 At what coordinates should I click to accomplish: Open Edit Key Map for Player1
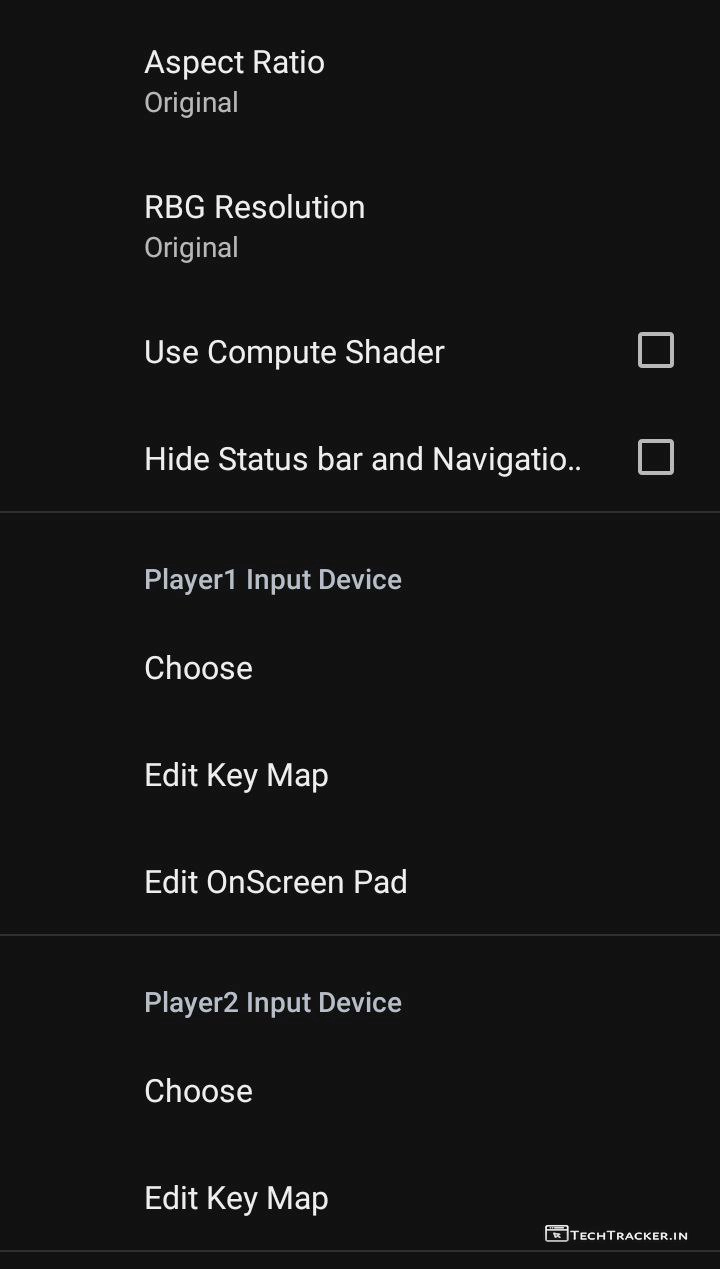tap(236, 775)
